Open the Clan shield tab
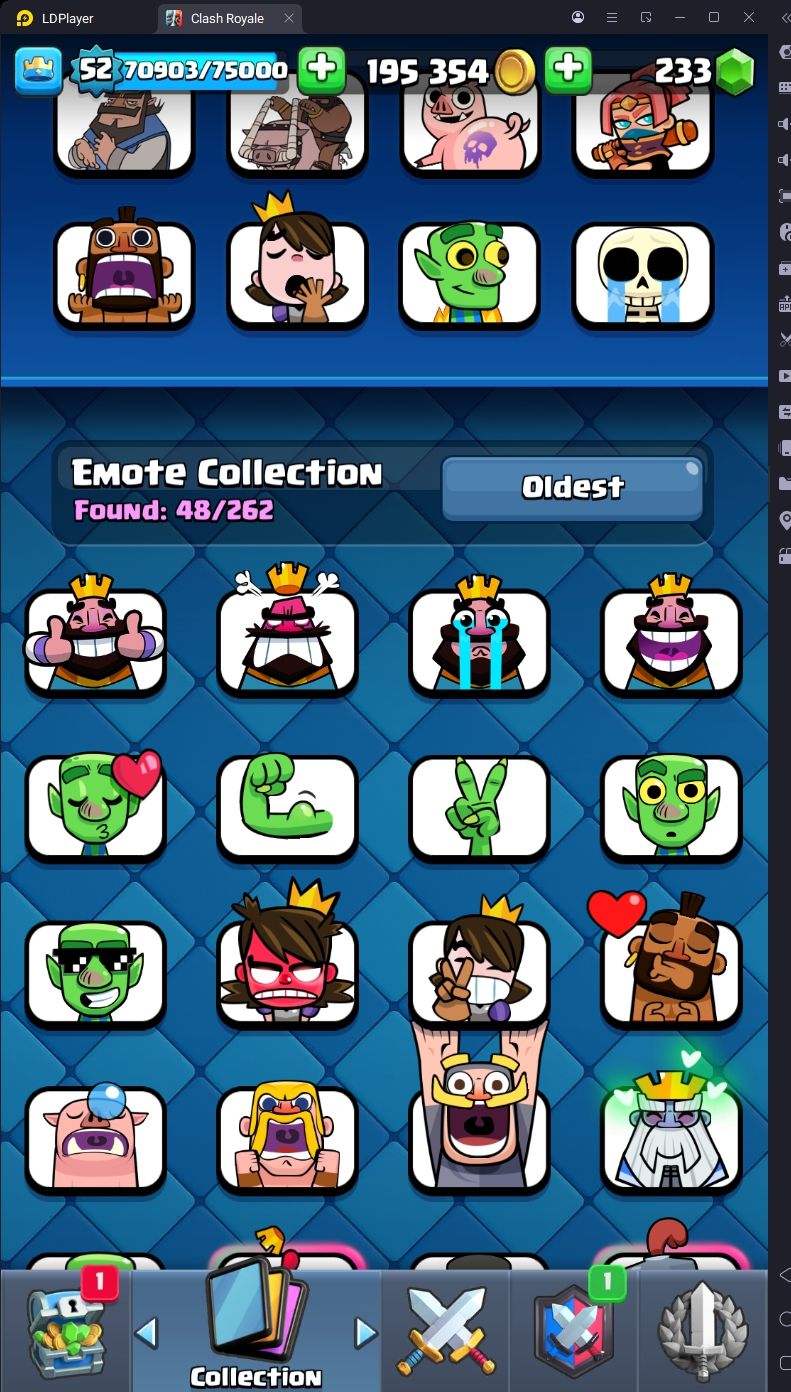 (x=573, y=1330)
